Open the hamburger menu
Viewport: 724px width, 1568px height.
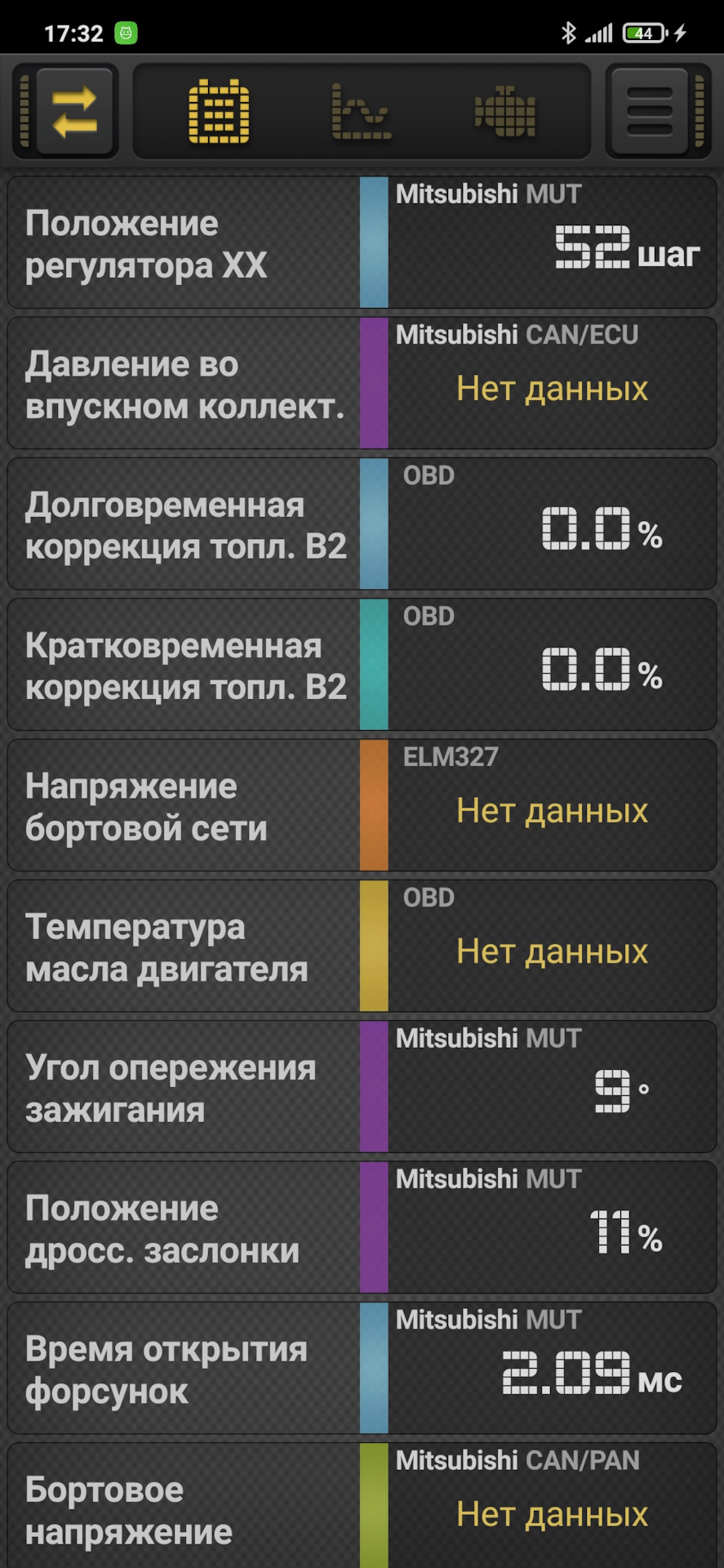tap(650, 113)
